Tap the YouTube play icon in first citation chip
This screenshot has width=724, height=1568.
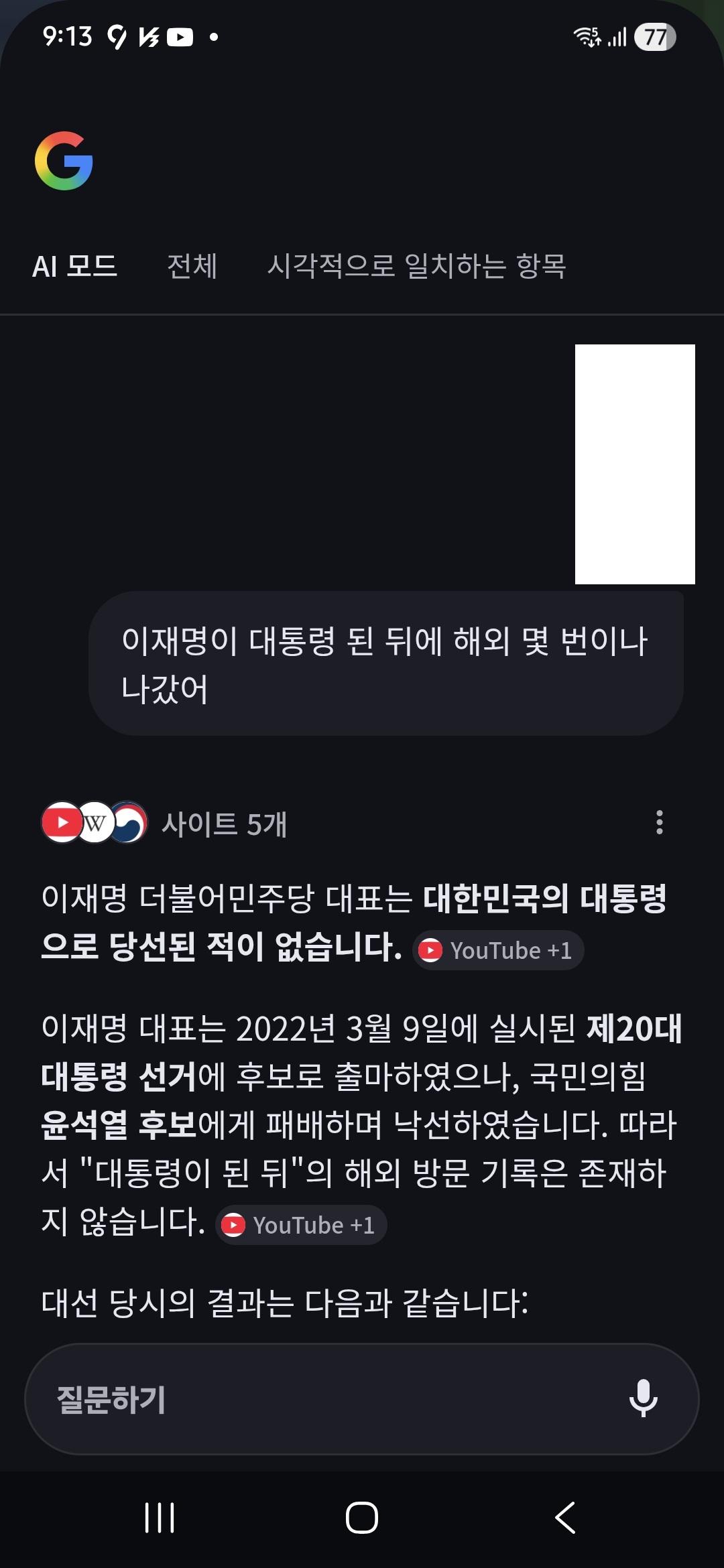pyautogui.click(x=430, y=950)
